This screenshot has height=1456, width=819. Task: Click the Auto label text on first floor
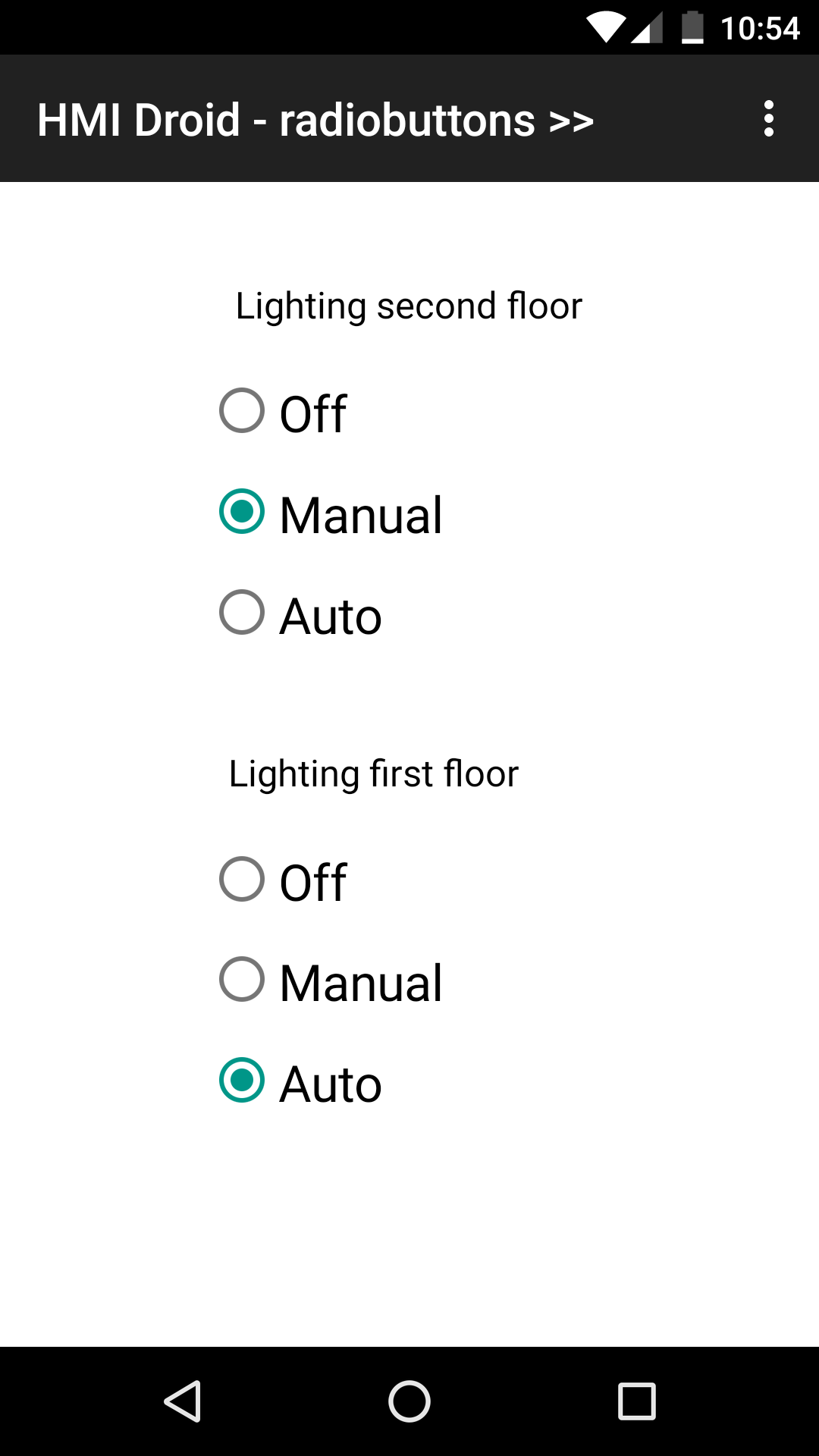(x=329, y=1084)
